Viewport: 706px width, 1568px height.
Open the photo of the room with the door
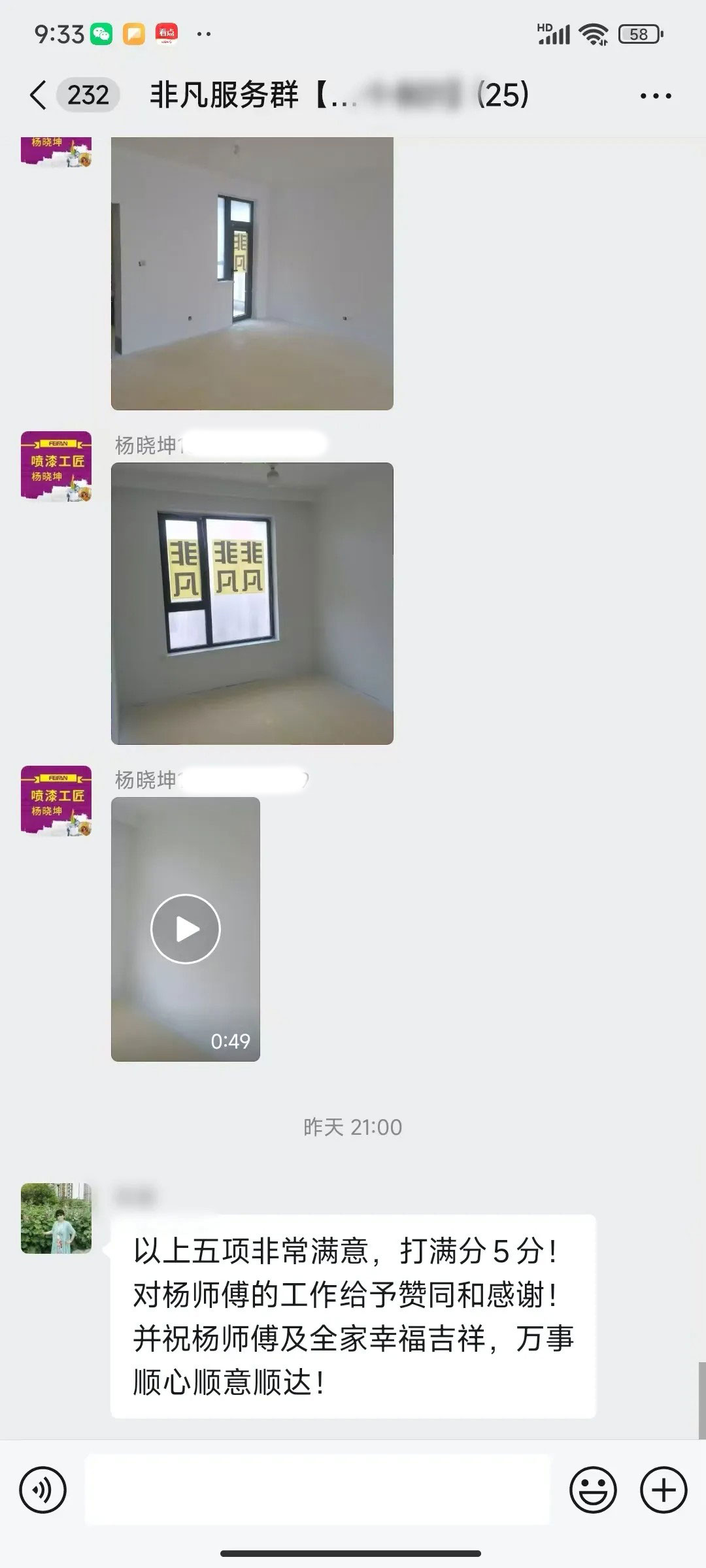tap(252, 274)
